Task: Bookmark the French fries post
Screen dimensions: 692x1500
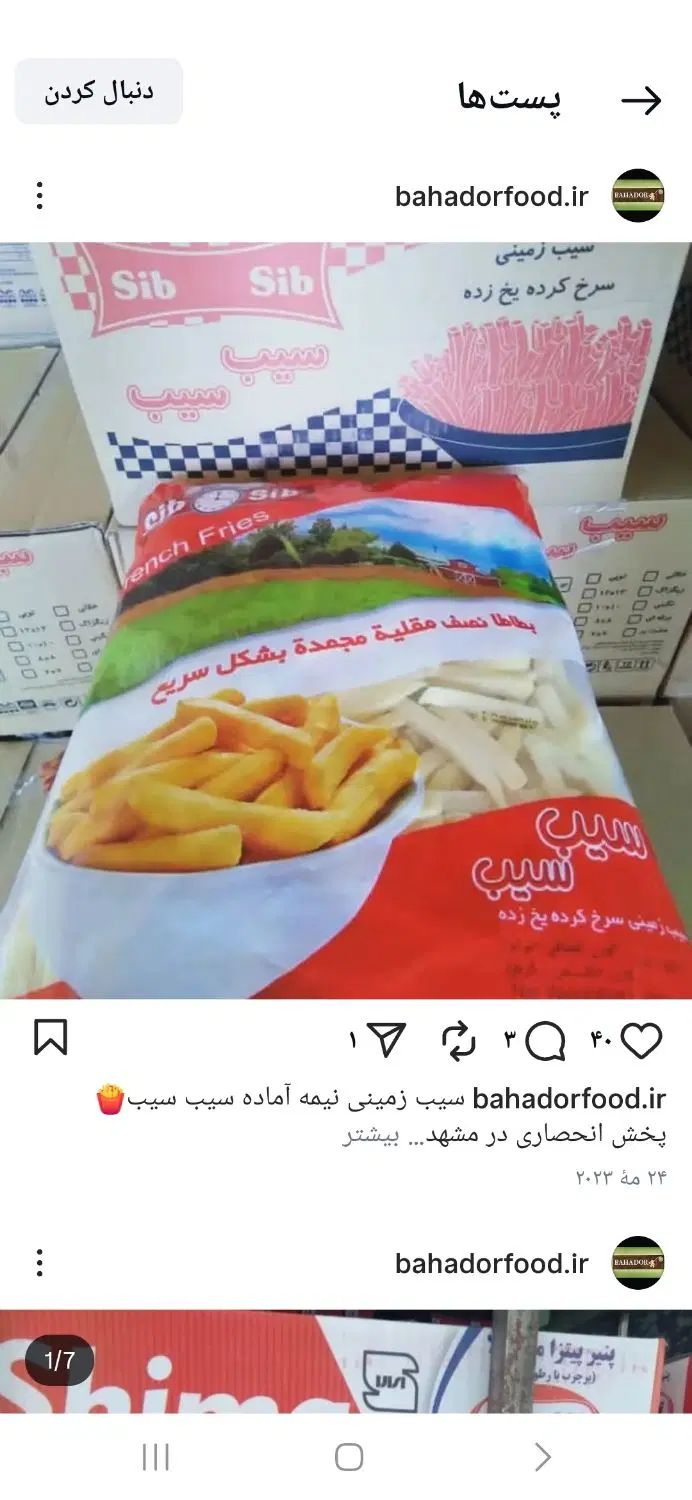Action: [x=51, y=1037]
